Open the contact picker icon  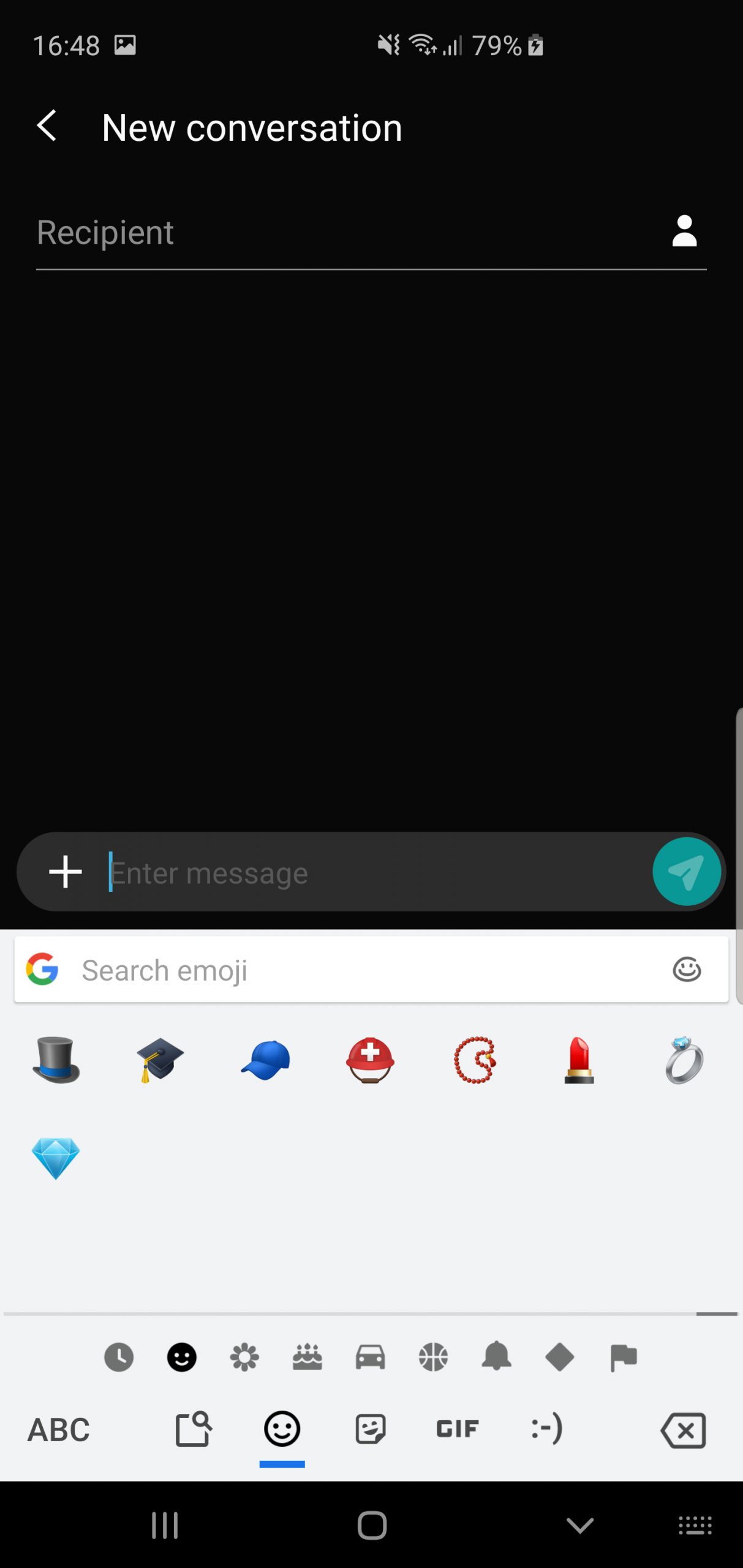click(x=684, y=231)
